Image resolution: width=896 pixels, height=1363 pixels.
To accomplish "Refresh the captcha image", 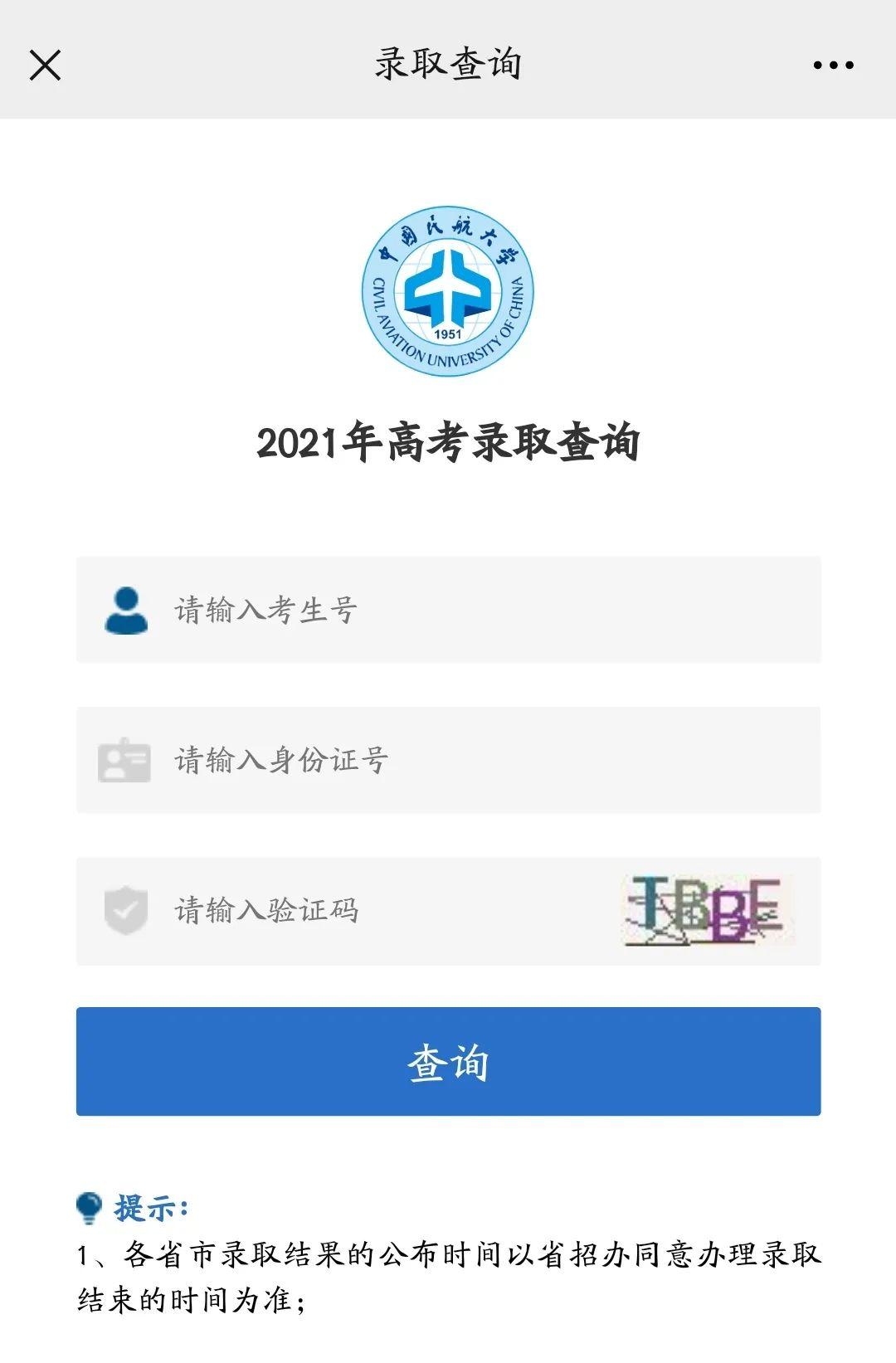I will click(x=707, y=911).
